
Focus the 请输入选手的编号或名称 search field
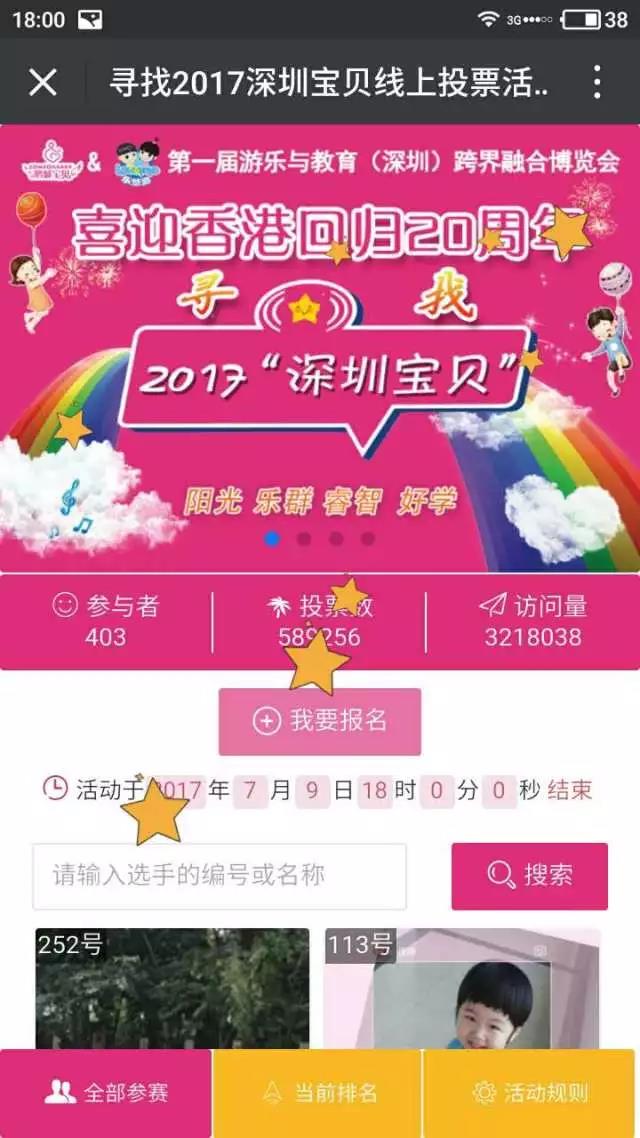tap(220, 876)
